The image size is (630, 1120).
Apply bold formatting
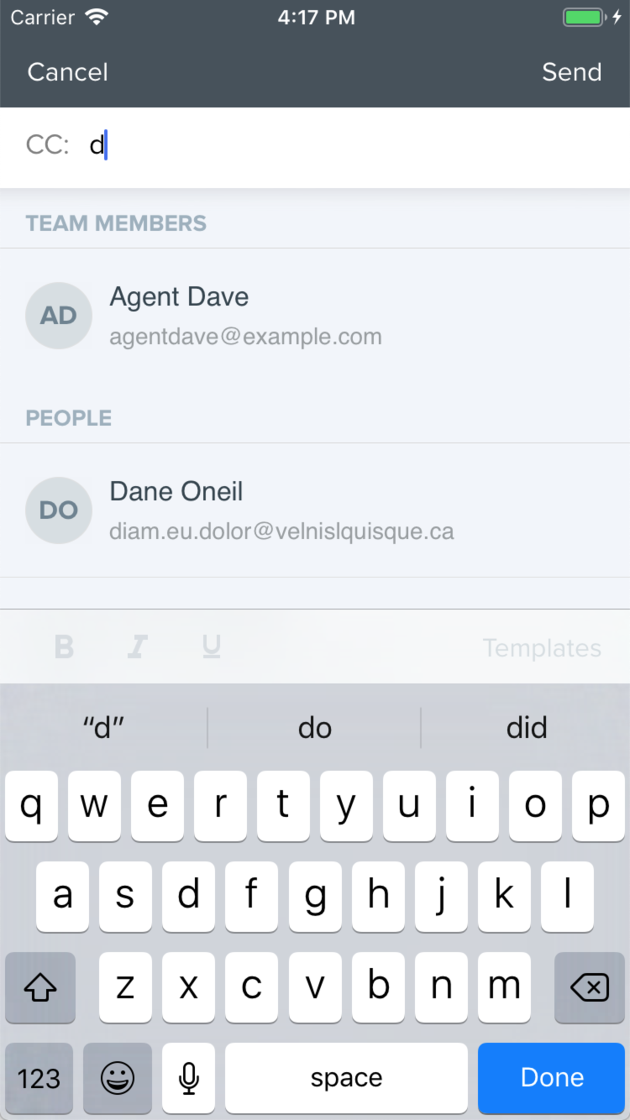pos(64,647)
